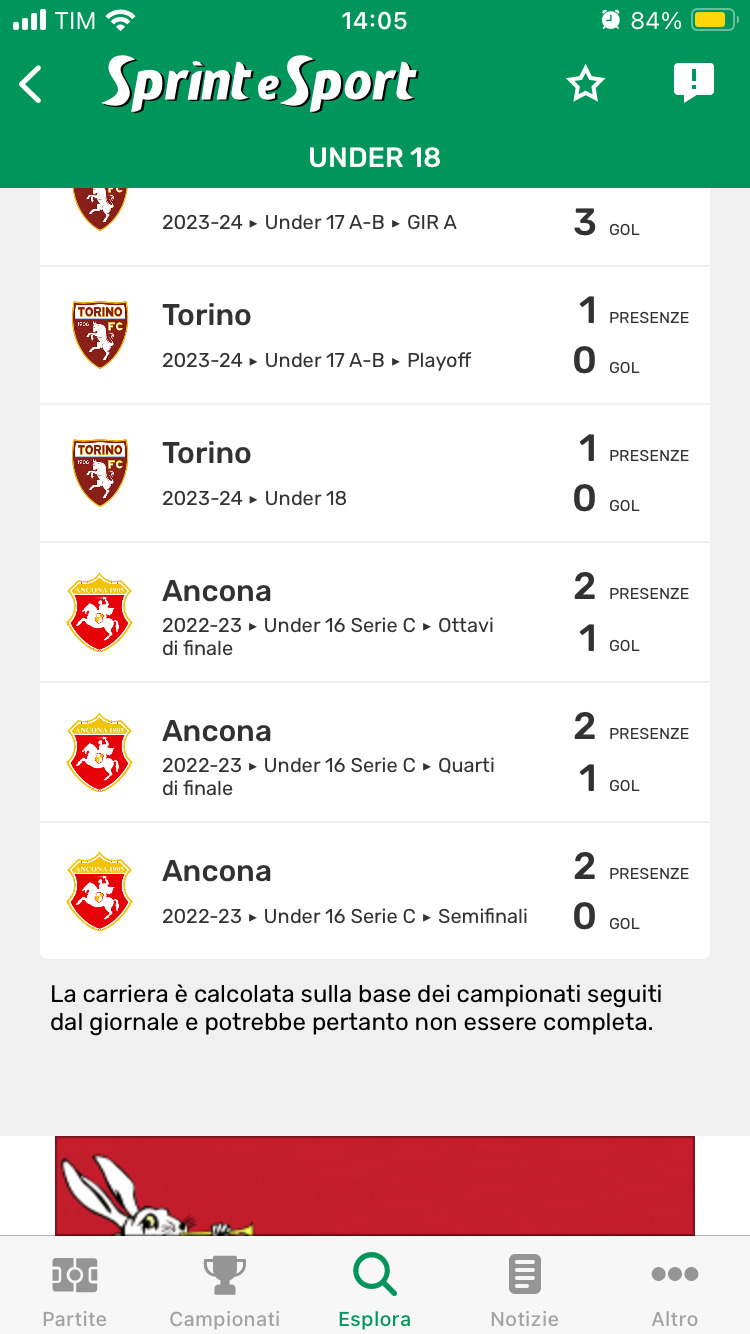Open Ancona Under 16 Serie C Semifinali row
This screenshot has height=1334, width=750.
click(x=375, y=891)
